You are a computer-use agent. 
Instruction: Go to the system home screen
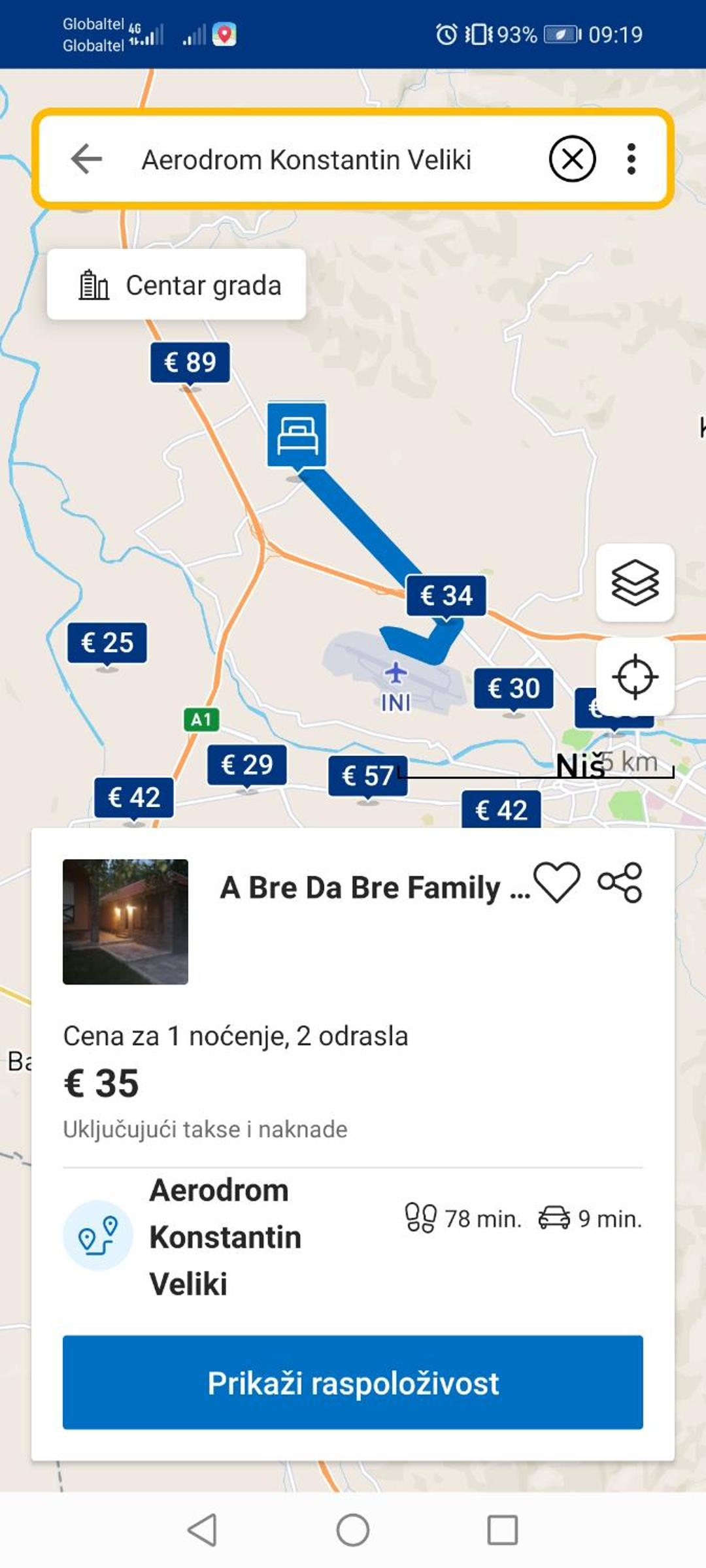coord(353,1530)
